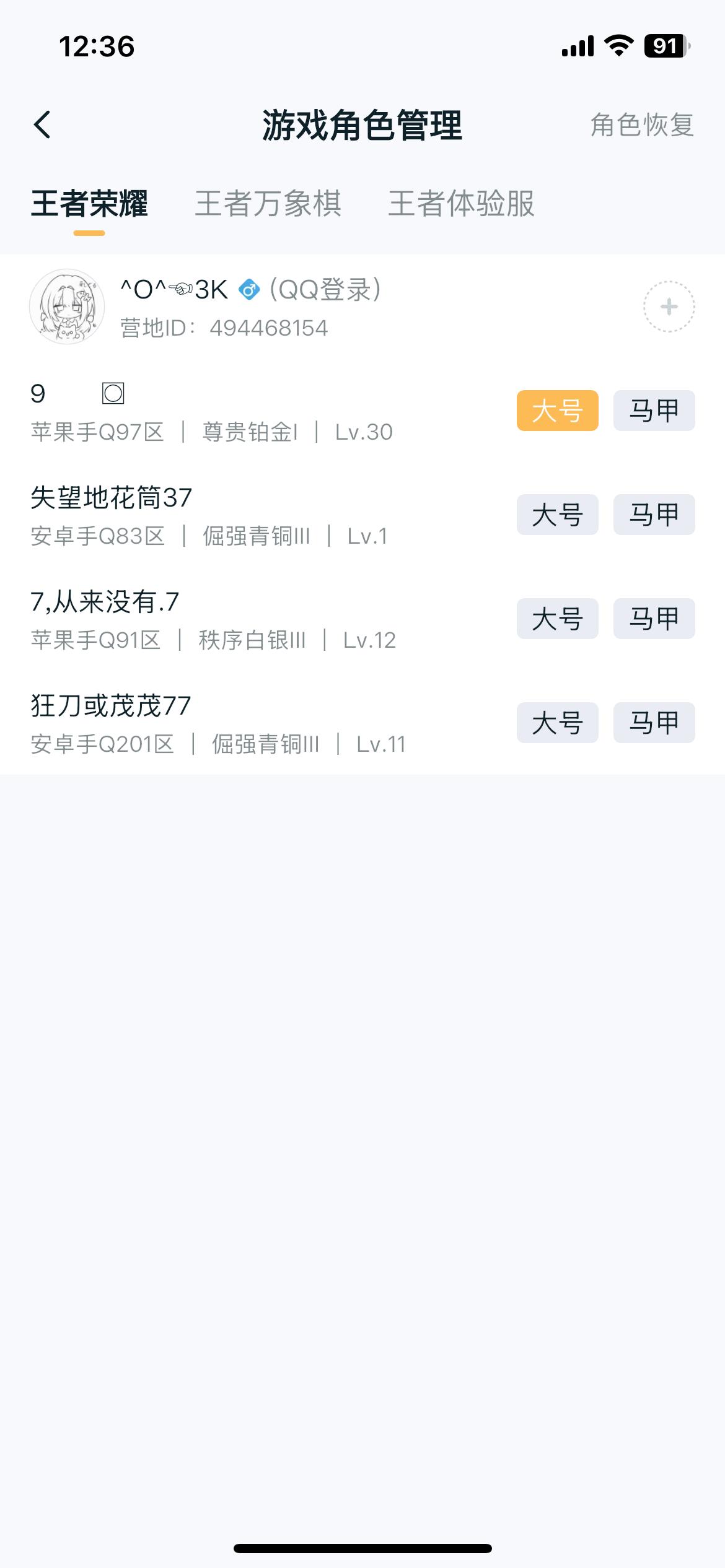Screen dimensions: 725x1568
Task: Mark 失望地花筒37 as 大号
Action: (556, 514)
